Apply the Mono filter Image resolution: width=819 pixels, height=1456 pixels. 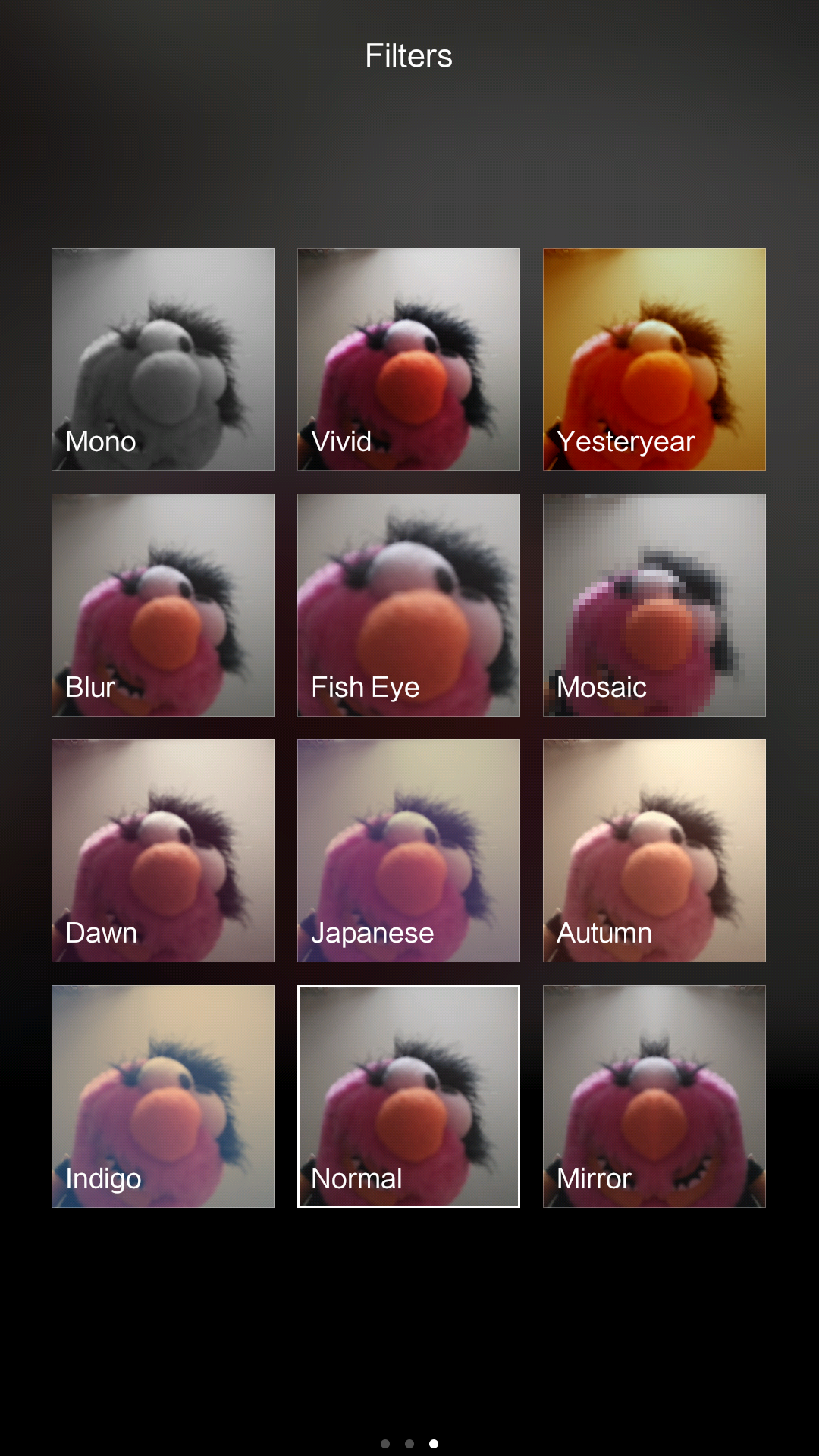(x=163, y=359)
